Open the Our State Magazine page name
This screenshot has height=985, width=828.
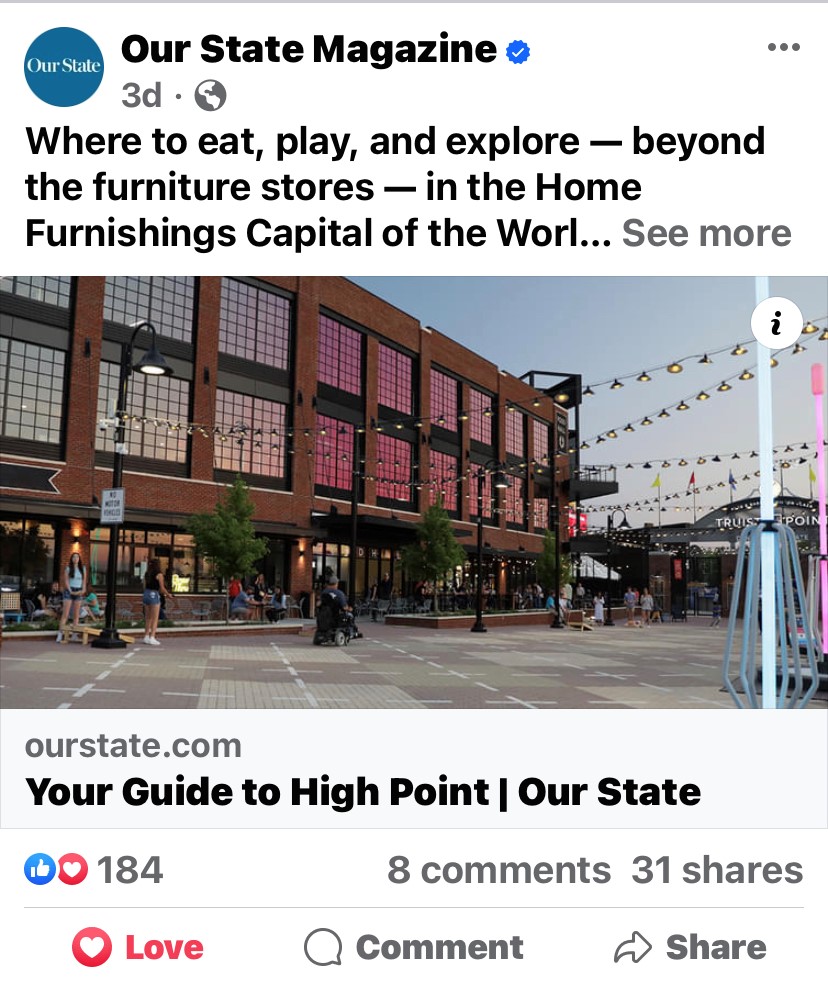coord(308,48)
